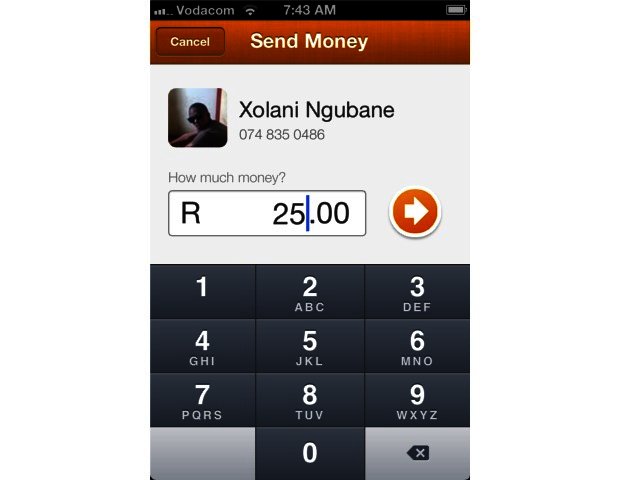Type 9 with the keypad
Image resolution: width=640 pixels, height=480 pixels.
[x=417, y=399]
